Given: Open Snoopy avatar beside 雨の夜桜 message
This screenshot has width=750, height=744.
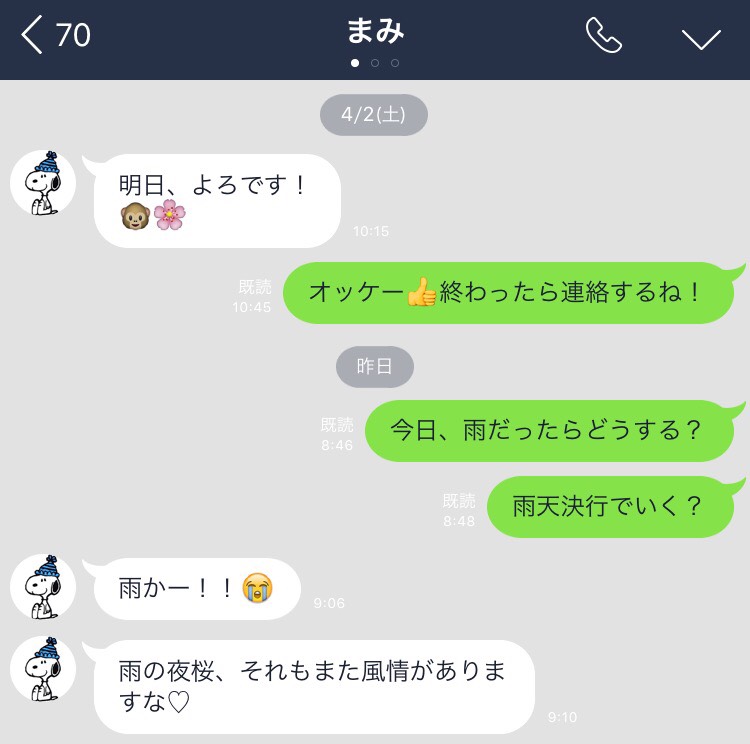Looking at the screenshot, I should 43,667.
